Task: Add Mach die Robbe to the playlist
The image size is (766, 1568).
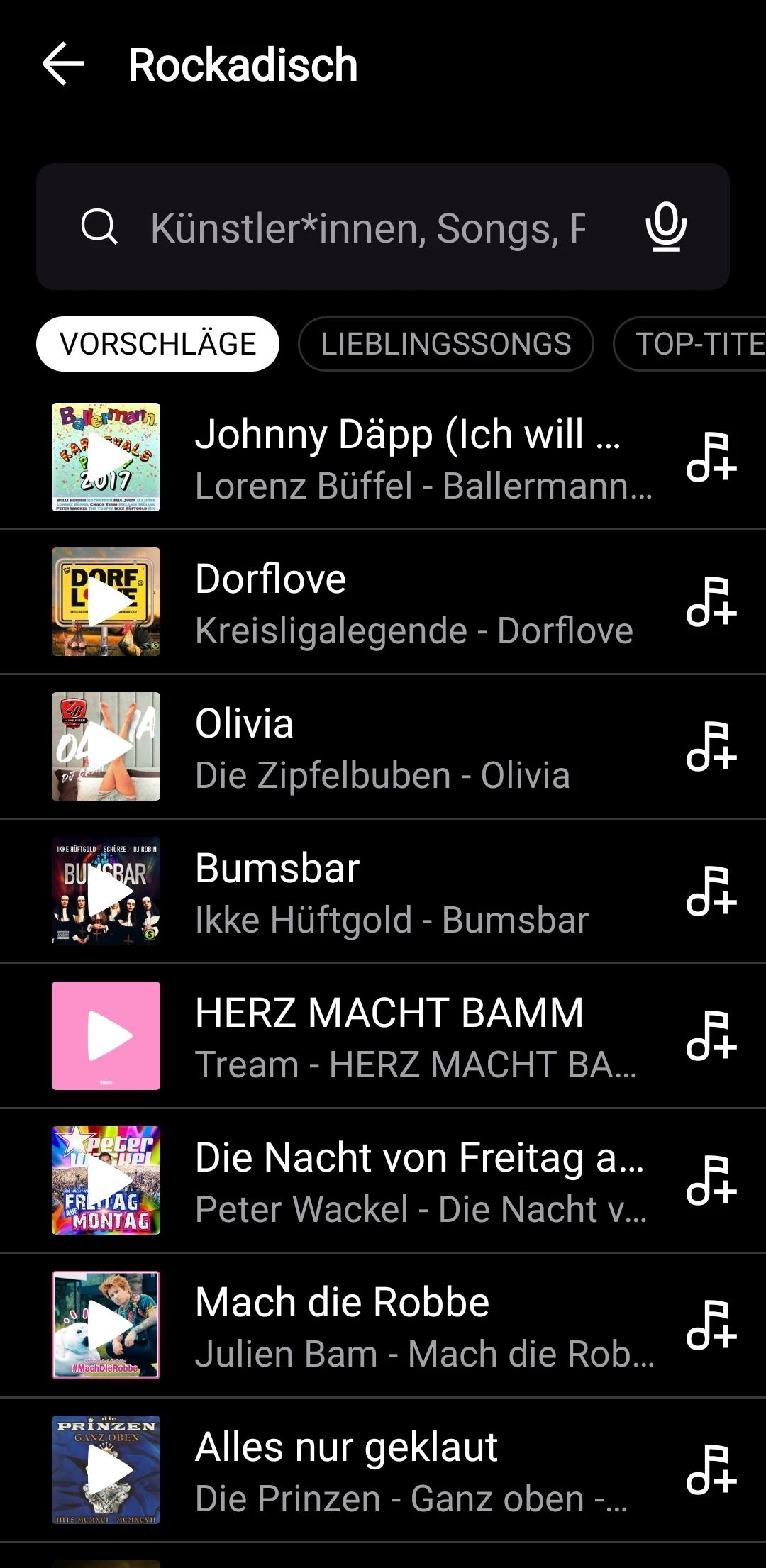Action: (x=711, y=1325)
